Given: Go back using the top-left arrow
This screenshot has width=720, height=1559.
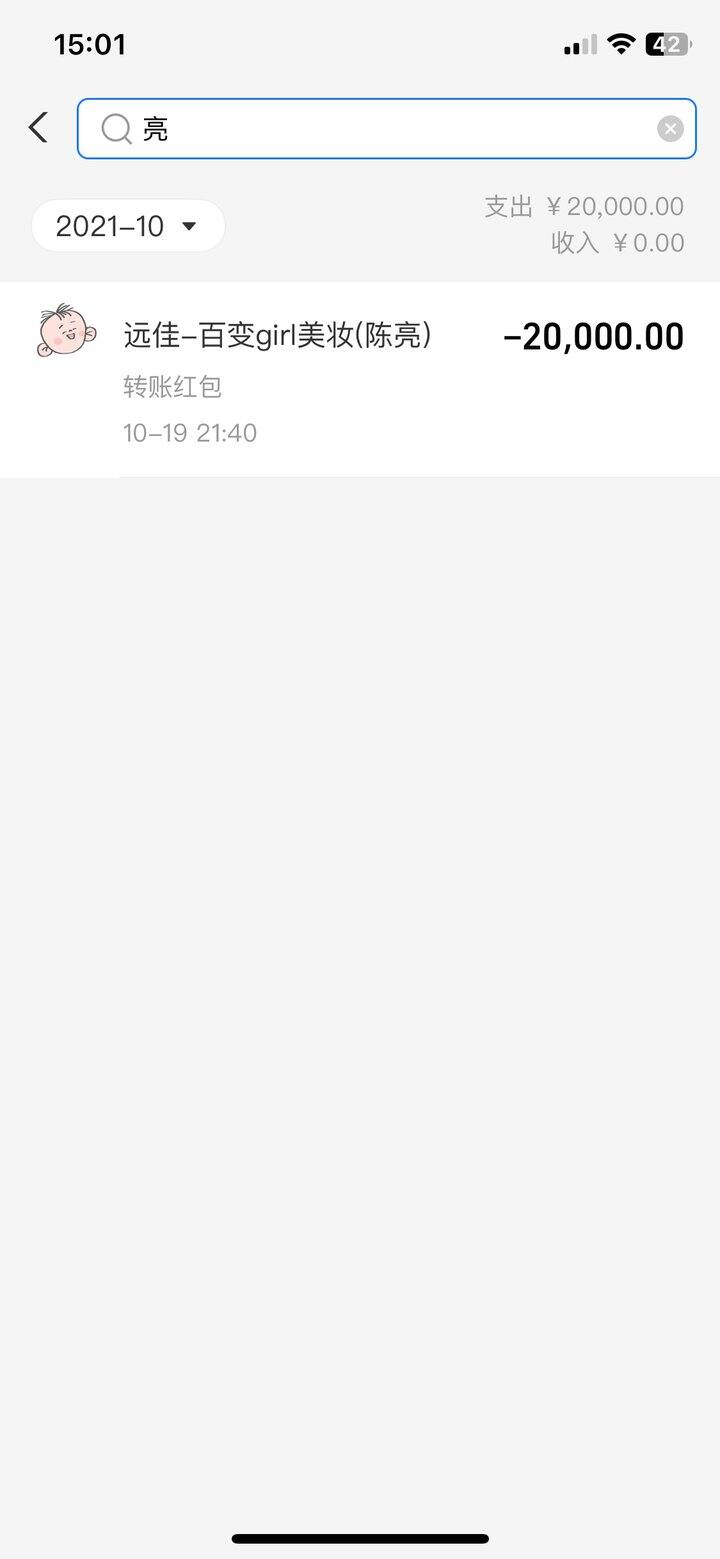Looking at the screenshot, I should [x=38, y=128].
